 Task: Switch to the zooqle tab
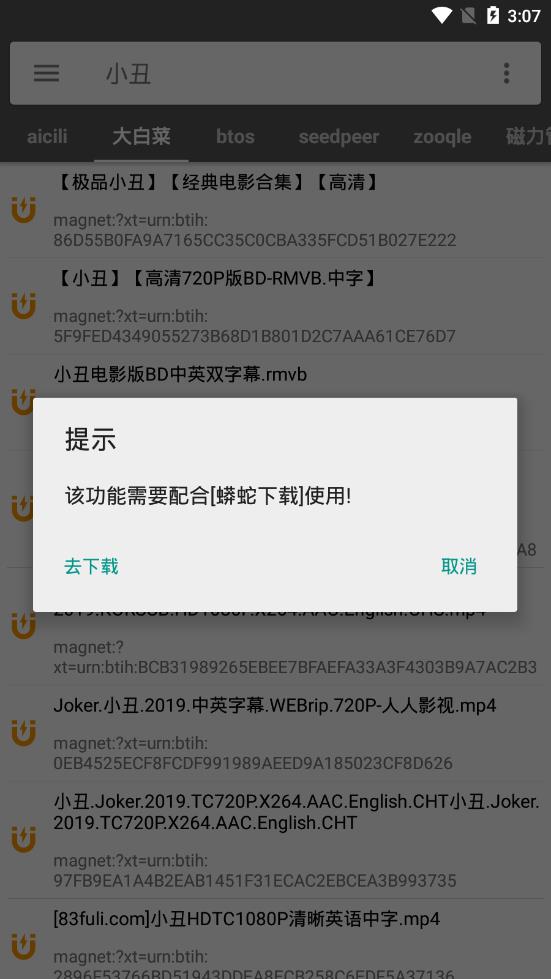click(442, 137)
